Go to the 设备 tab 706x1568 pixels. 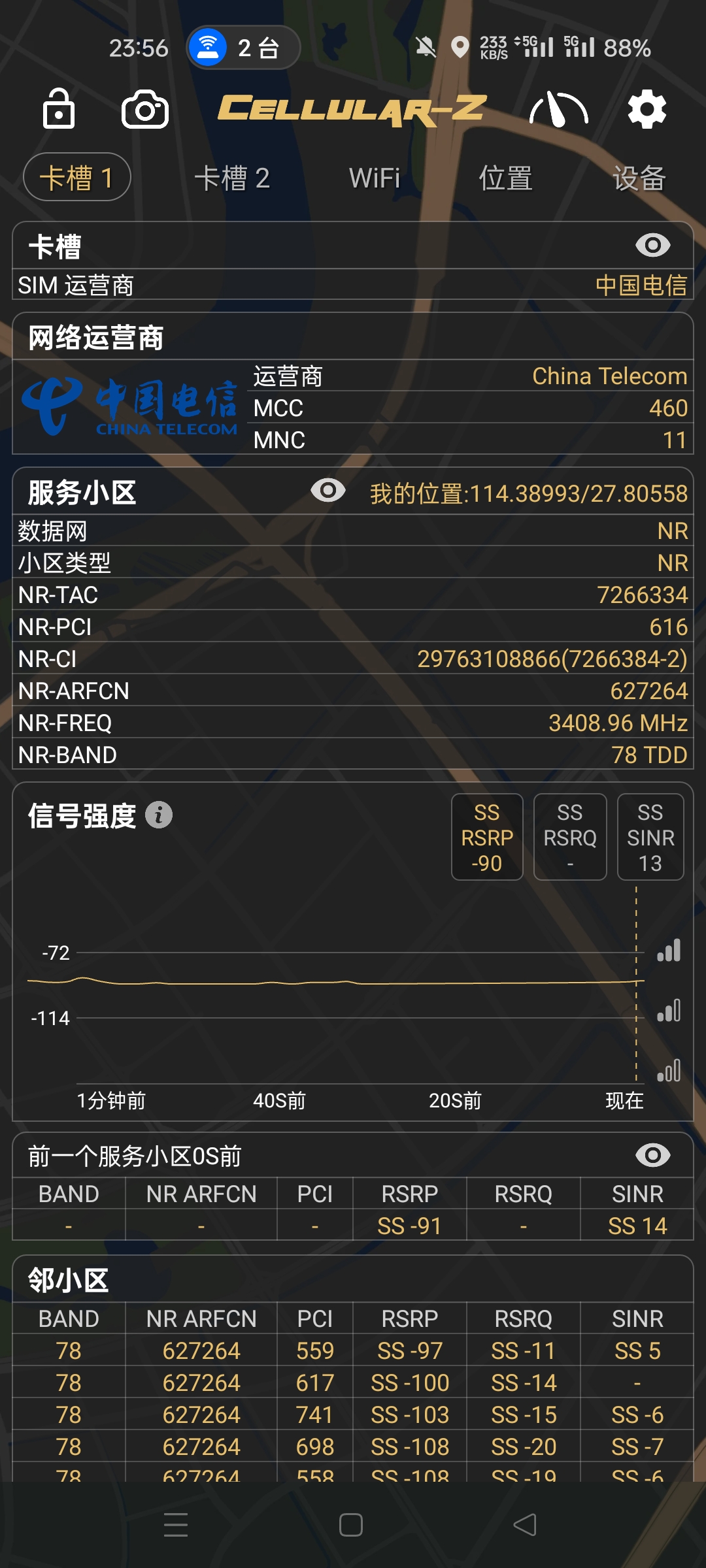(639, 178)
